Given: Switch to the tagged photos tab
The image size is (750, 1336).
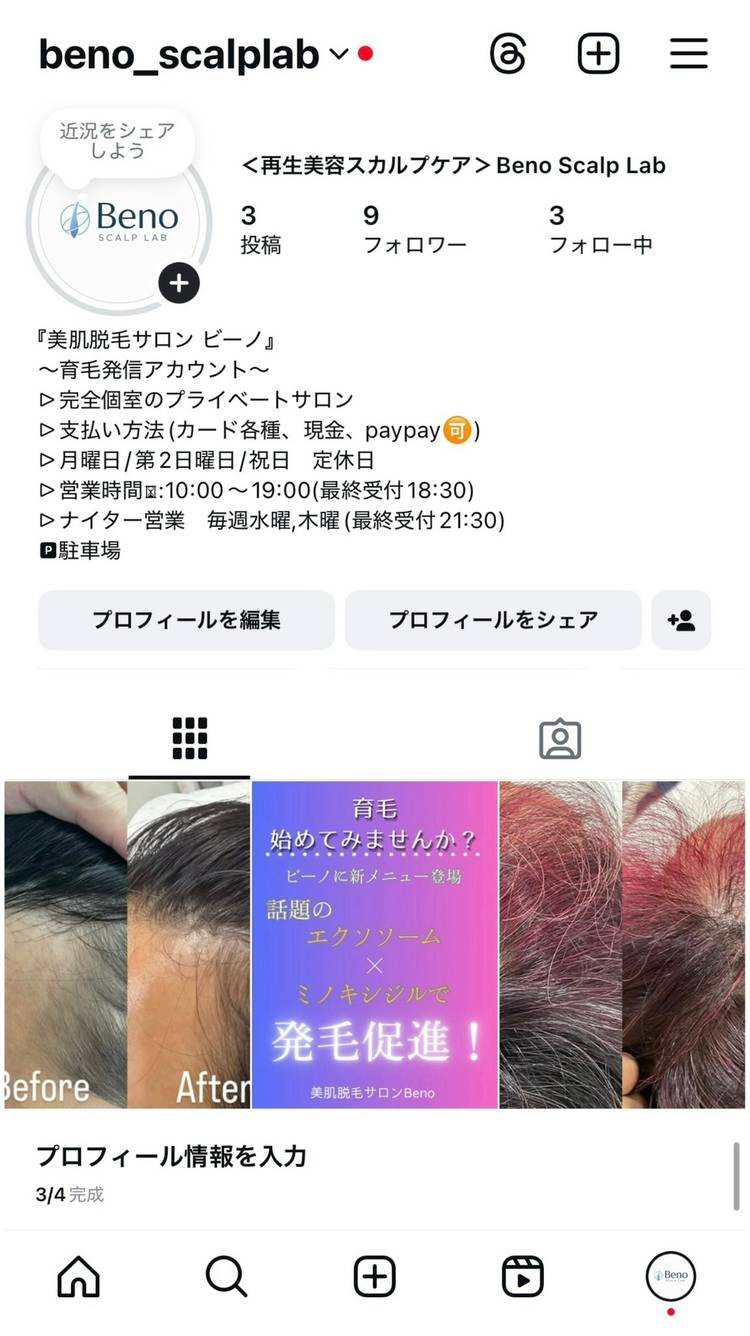Looking at the screenshot, I should click(x=560, y=739).
